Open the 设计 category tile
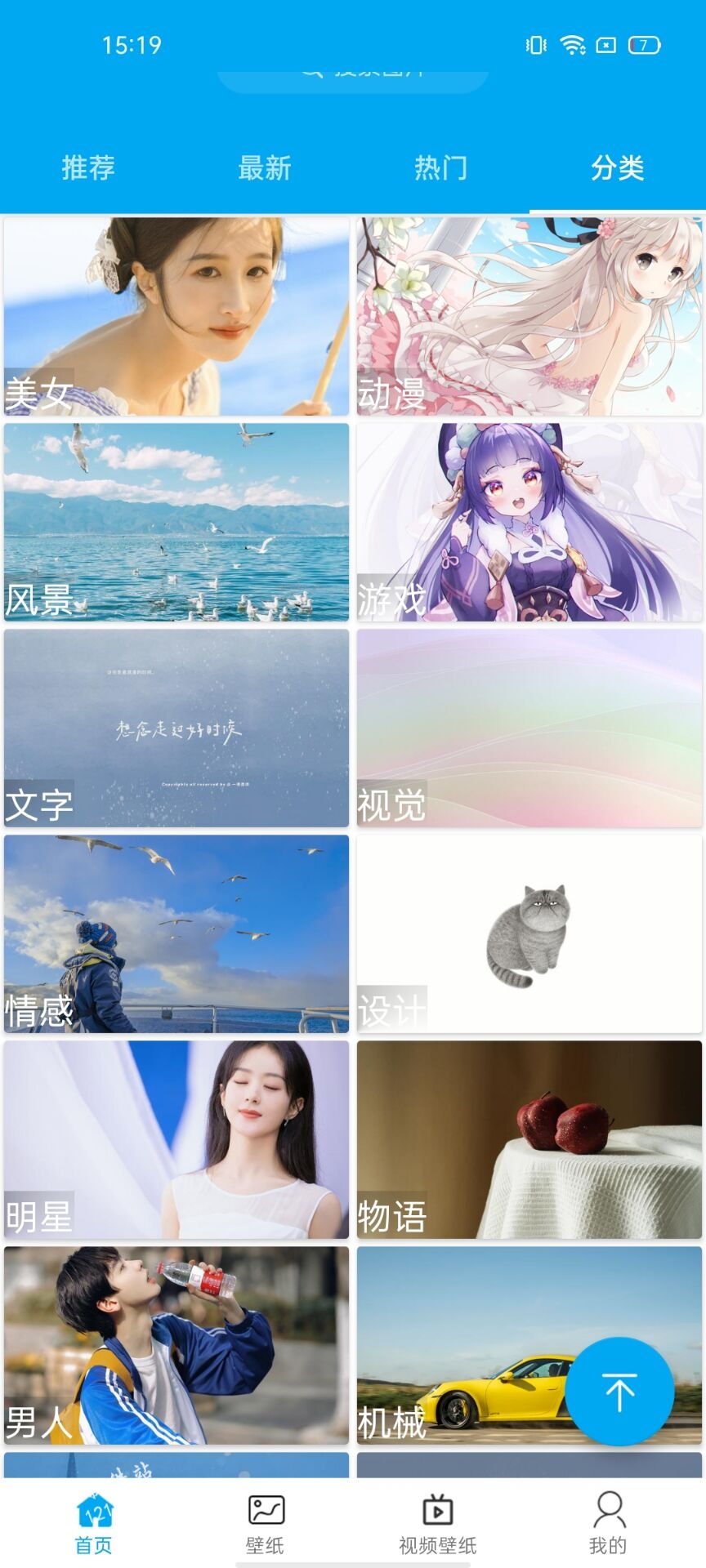The image size is (706, 1568). pyautogui.click(x=529, y=934)
